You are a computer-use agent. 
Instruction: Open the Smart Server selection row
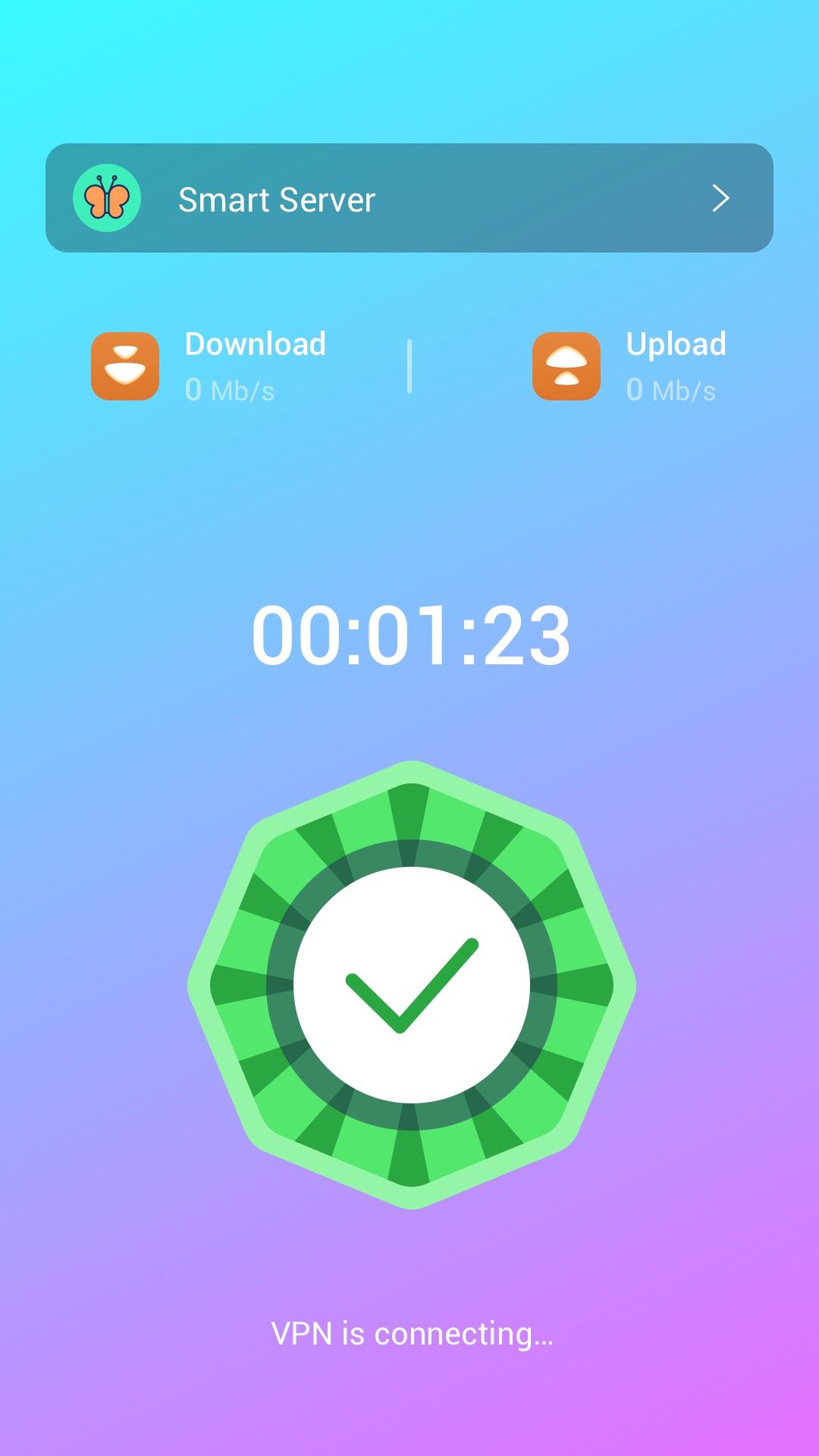click(x=409, y=198)
